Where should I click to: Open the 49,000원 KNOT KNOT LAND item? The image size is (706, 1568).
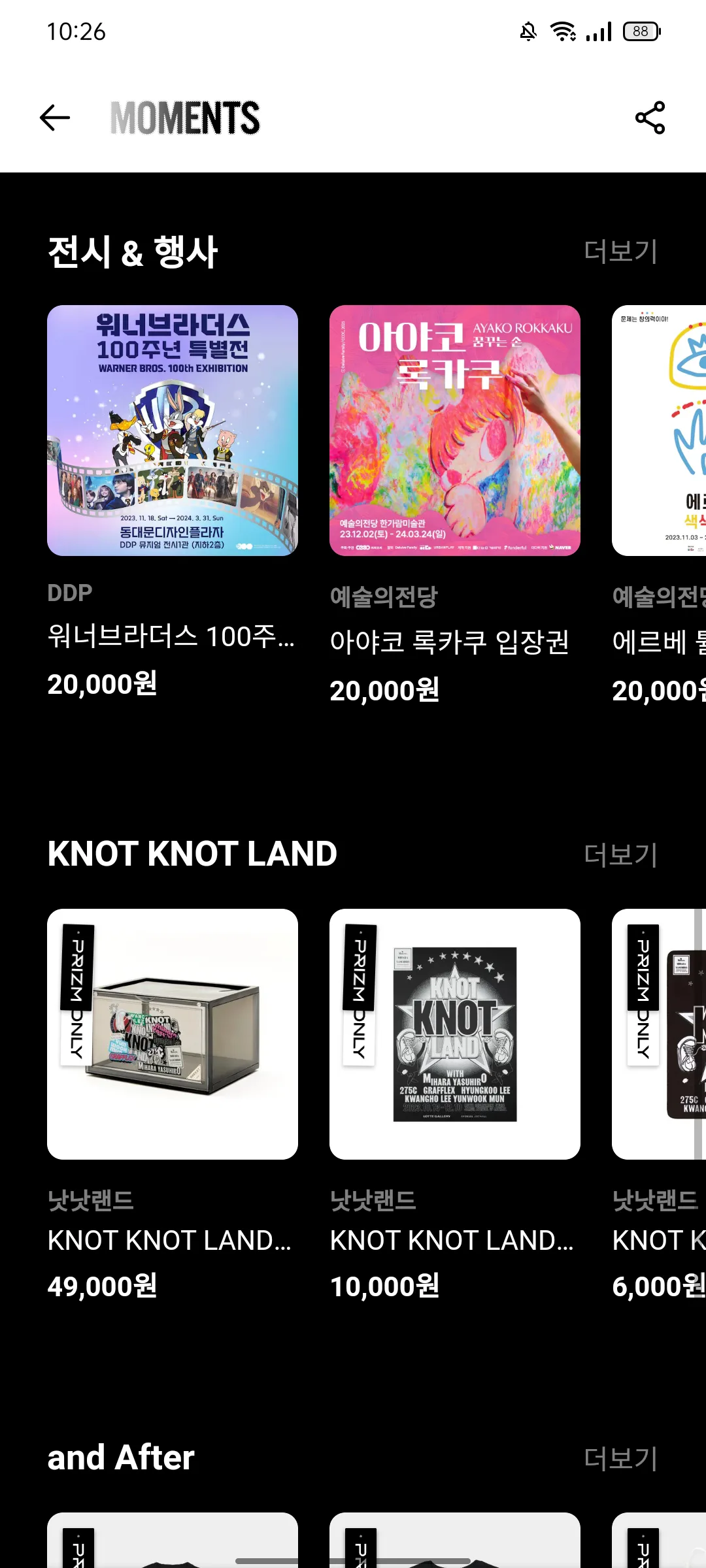pos(173,1034)
